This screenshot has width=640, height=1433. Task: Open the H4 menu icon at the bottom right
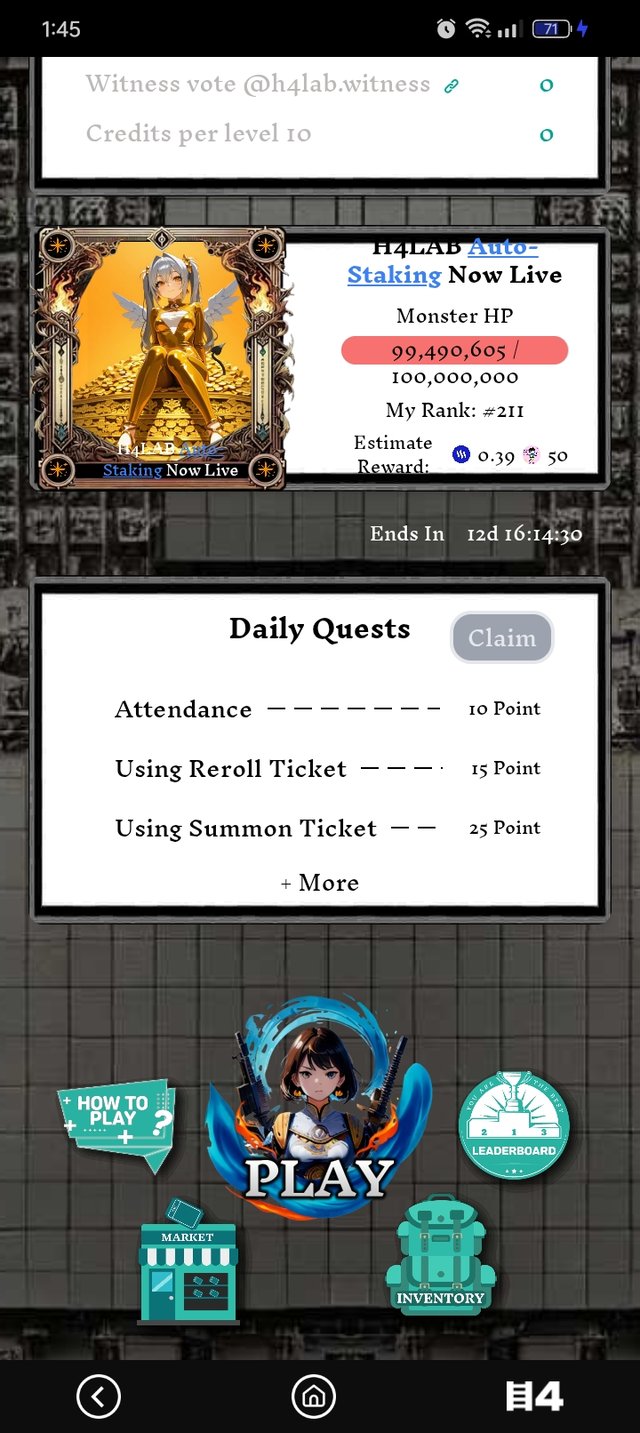click(534, 1396)
